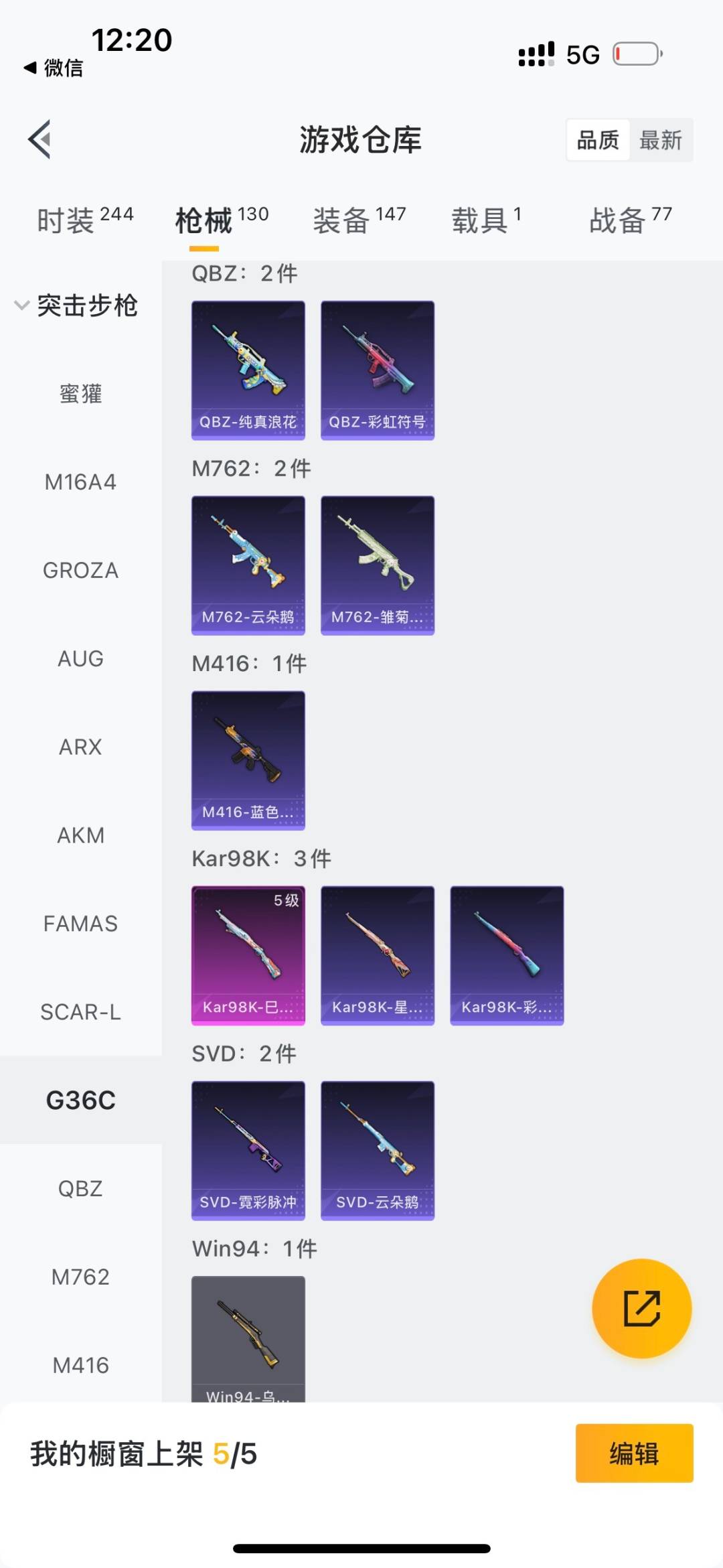The image size is (723, 1568).
Task: Sort the warehouse by 品质
Action: click(x=598, y=140)
